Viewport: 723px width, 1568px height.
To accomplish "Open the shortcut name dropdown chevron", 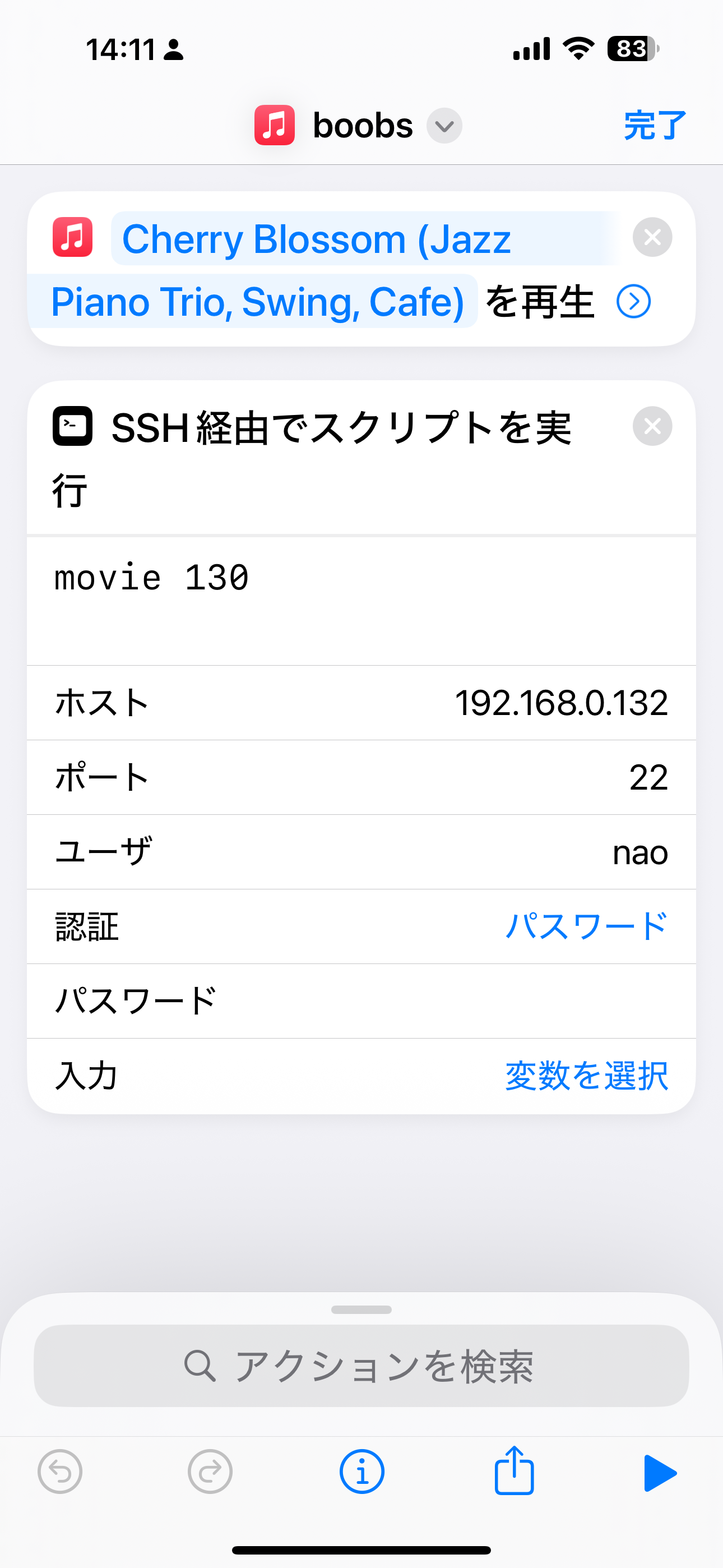I will [x=444, y=126].
